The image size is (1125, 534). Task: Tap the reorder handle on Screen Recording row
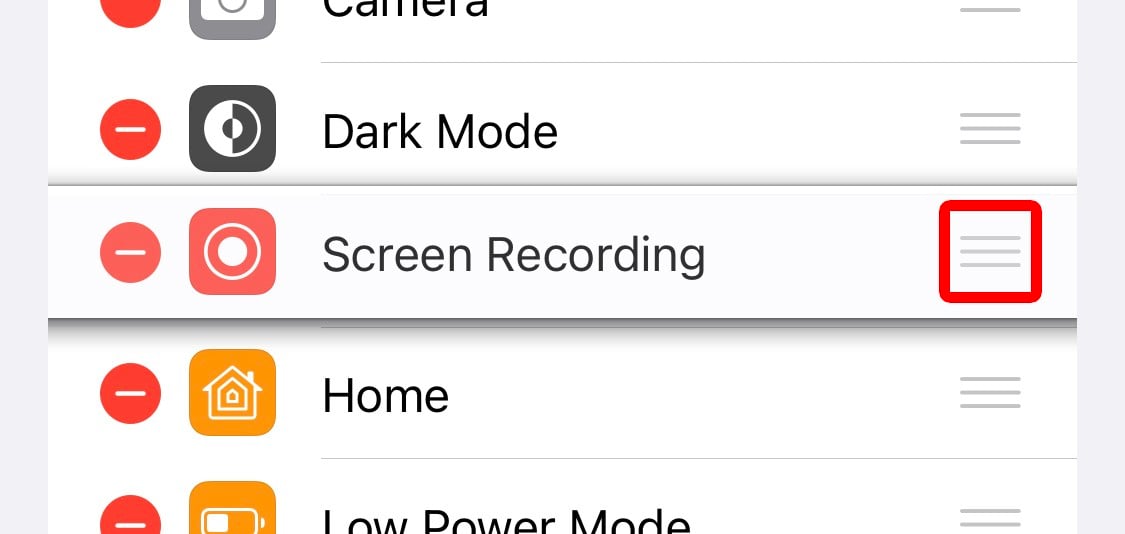990,251
